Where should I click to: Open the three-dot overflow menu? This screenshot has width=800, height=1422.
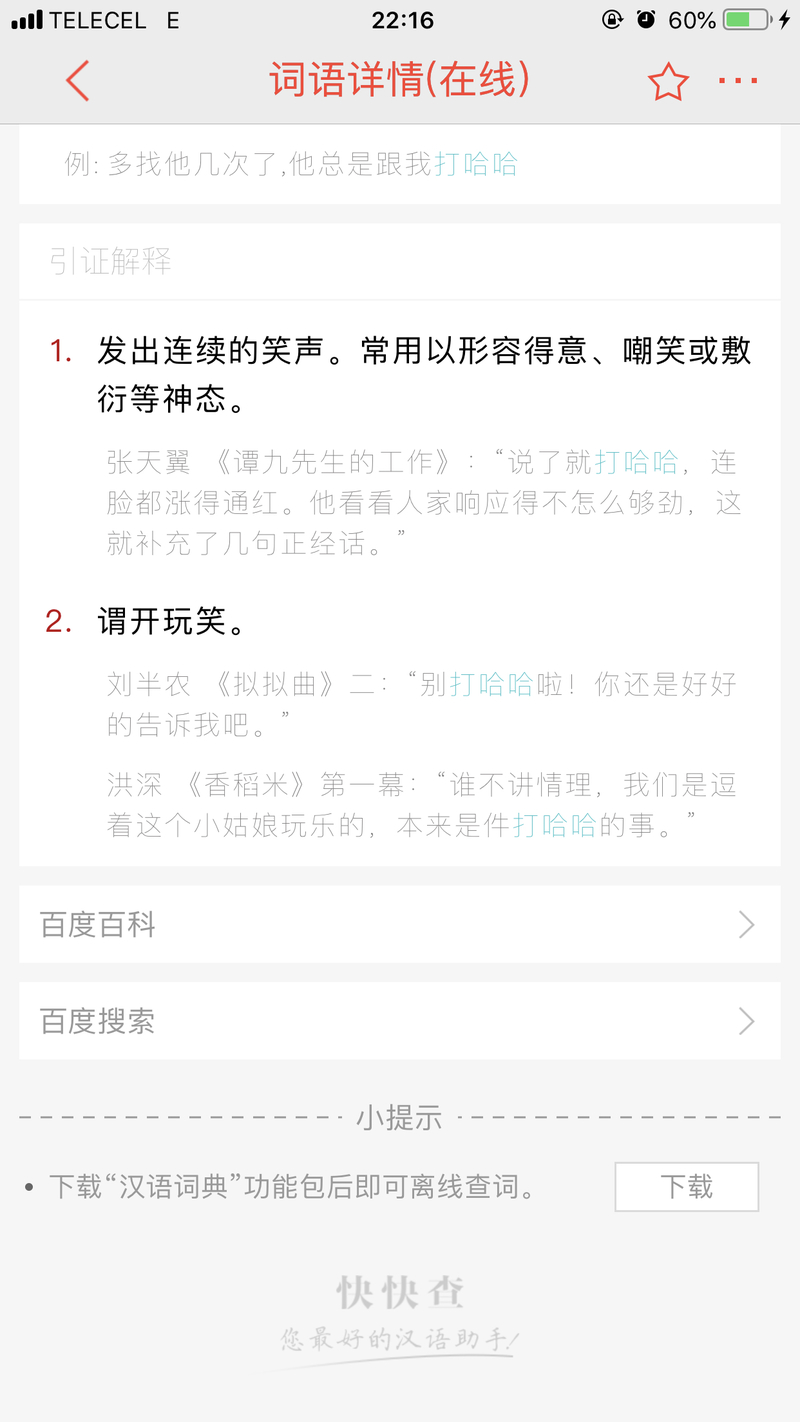pyautogui.click(x=738, y=81)
